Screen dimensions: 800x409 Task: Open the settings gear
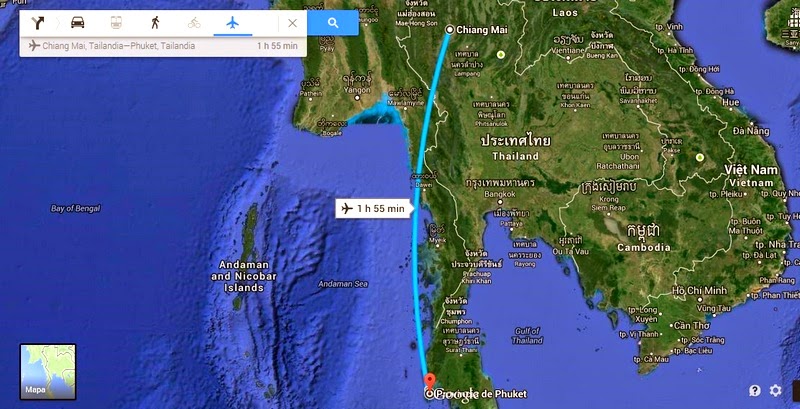click(x=776, y=391)
